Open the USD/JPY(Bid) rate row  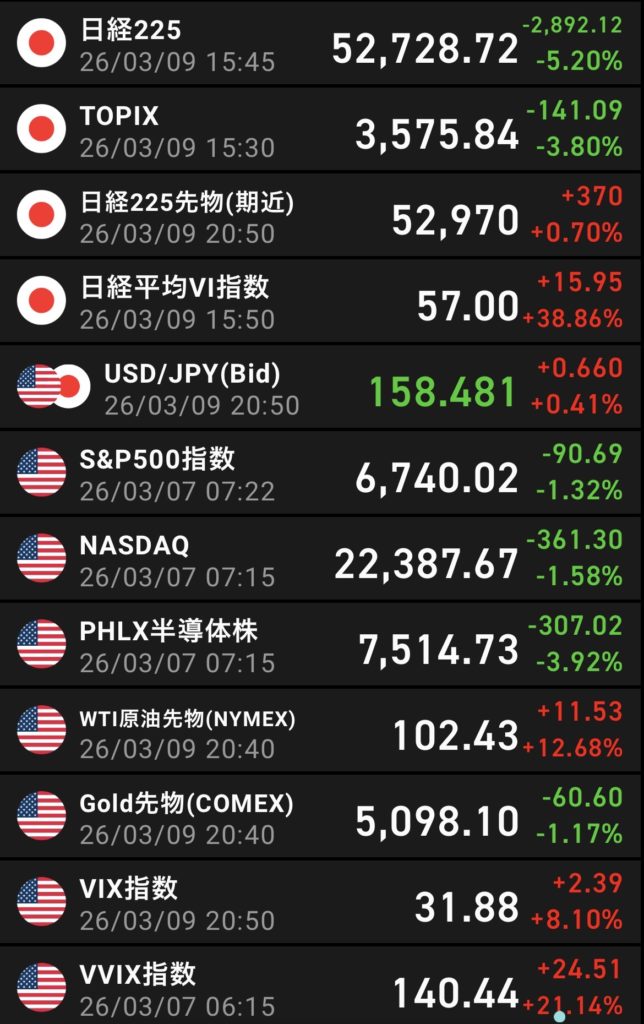pyautogui.click(x=321, y=388)
